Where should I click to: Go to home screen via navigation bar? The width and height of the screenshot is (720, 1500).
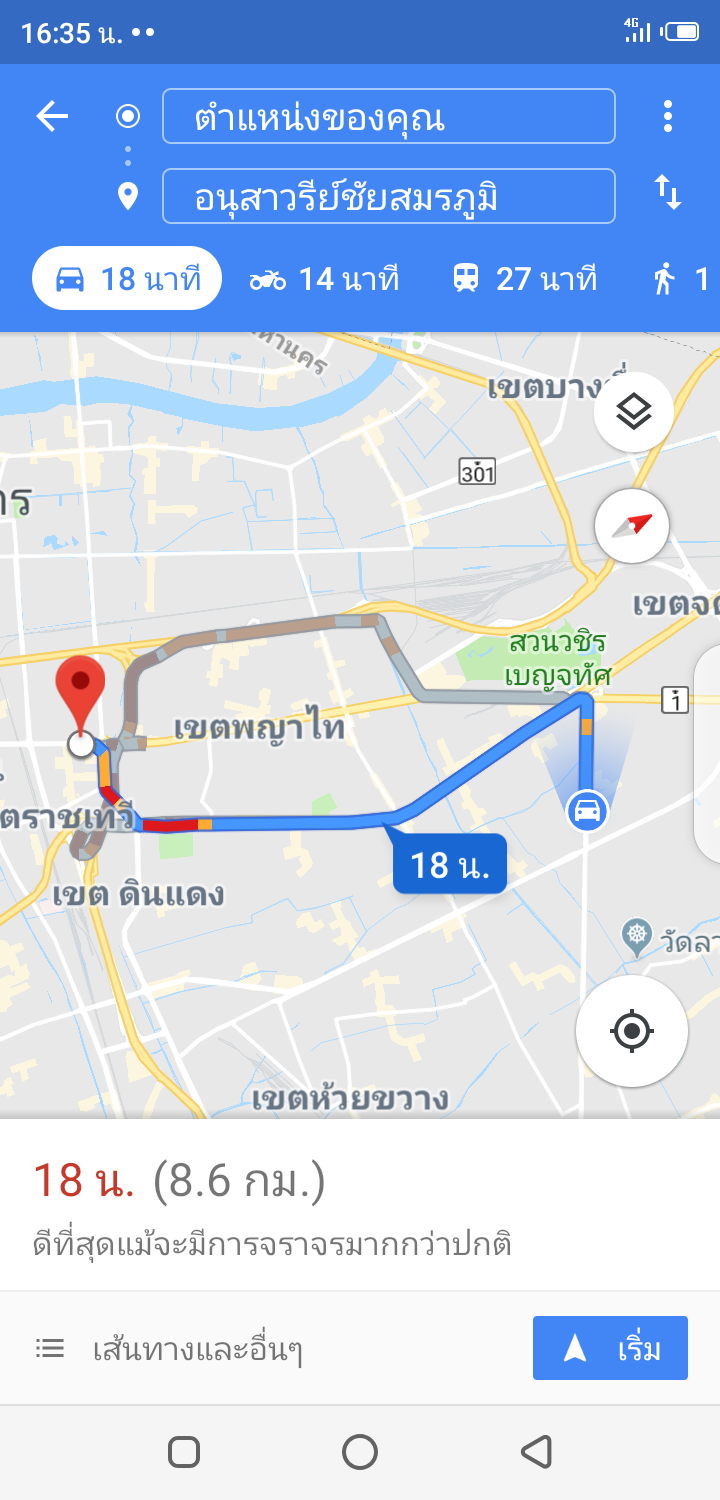[x=360, y=1452]
